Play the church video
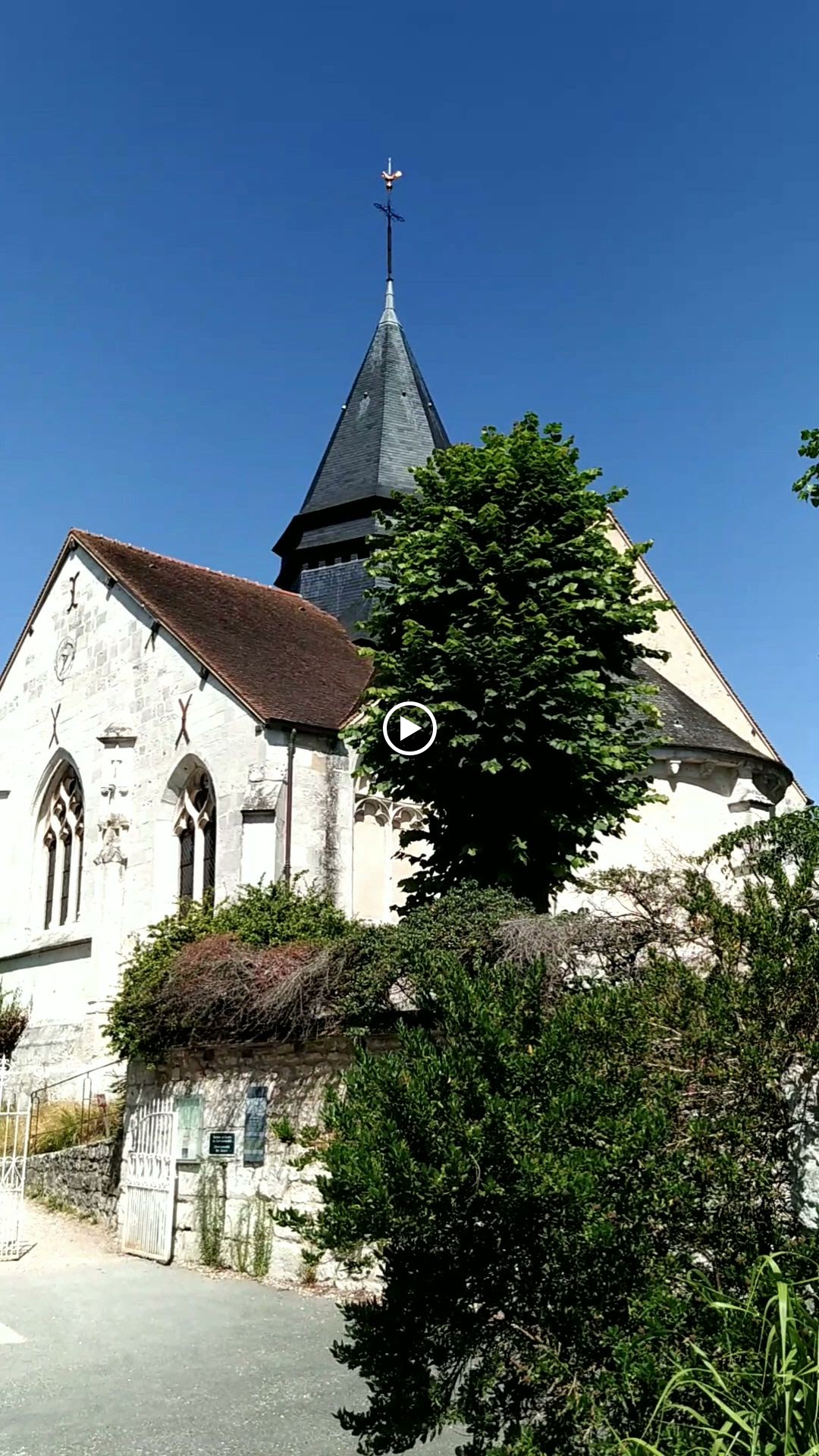Viewport: 819px width, 1456px height. [x=409, y=729]
